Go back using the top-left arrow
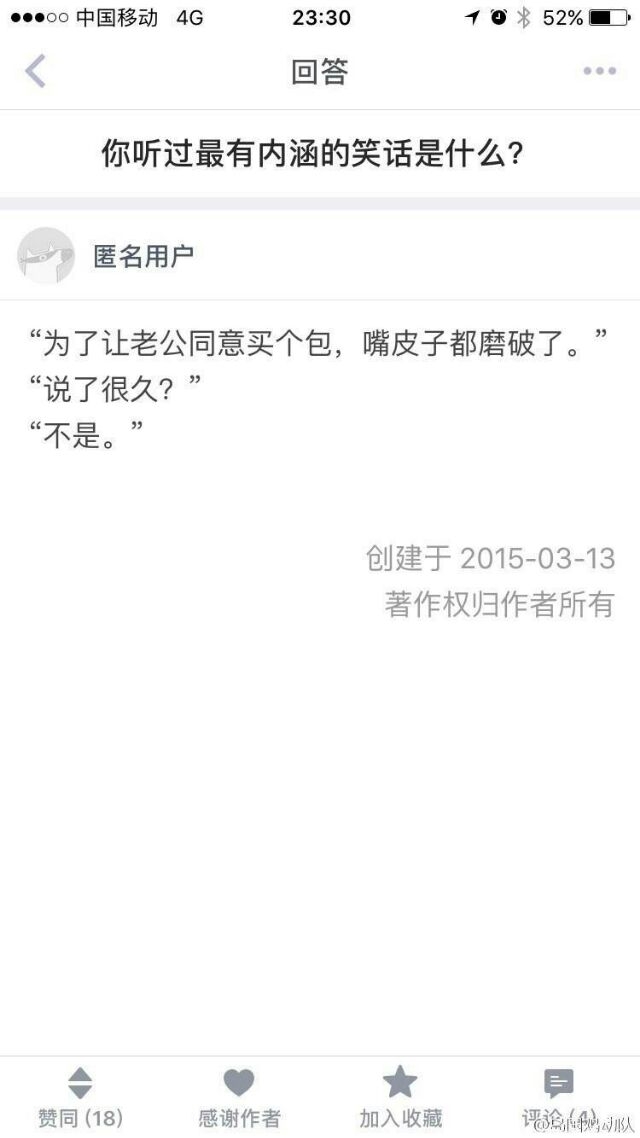This screenshot has width=640, height=1138. [35, 71]
